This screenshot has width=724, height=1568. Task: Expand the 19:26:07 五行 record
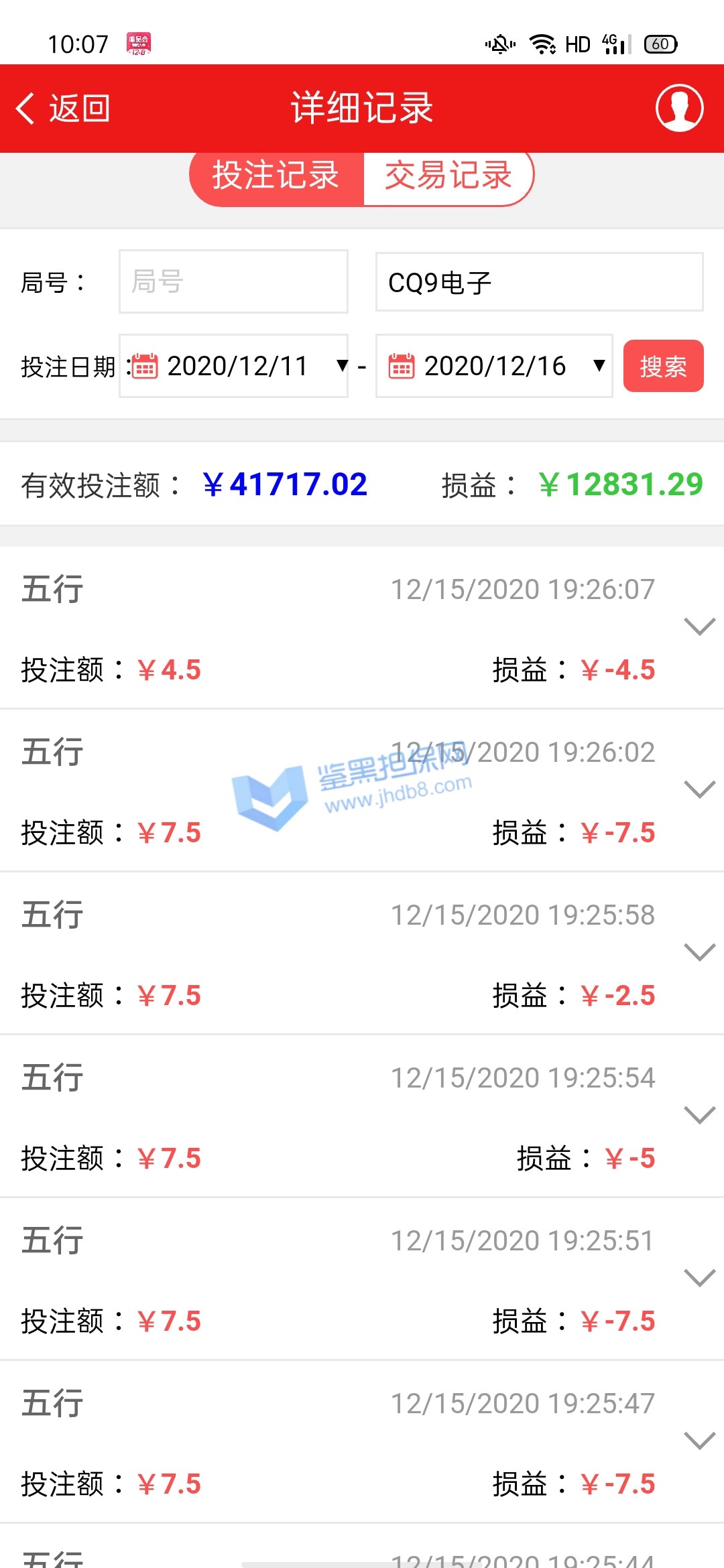[699, 627]
